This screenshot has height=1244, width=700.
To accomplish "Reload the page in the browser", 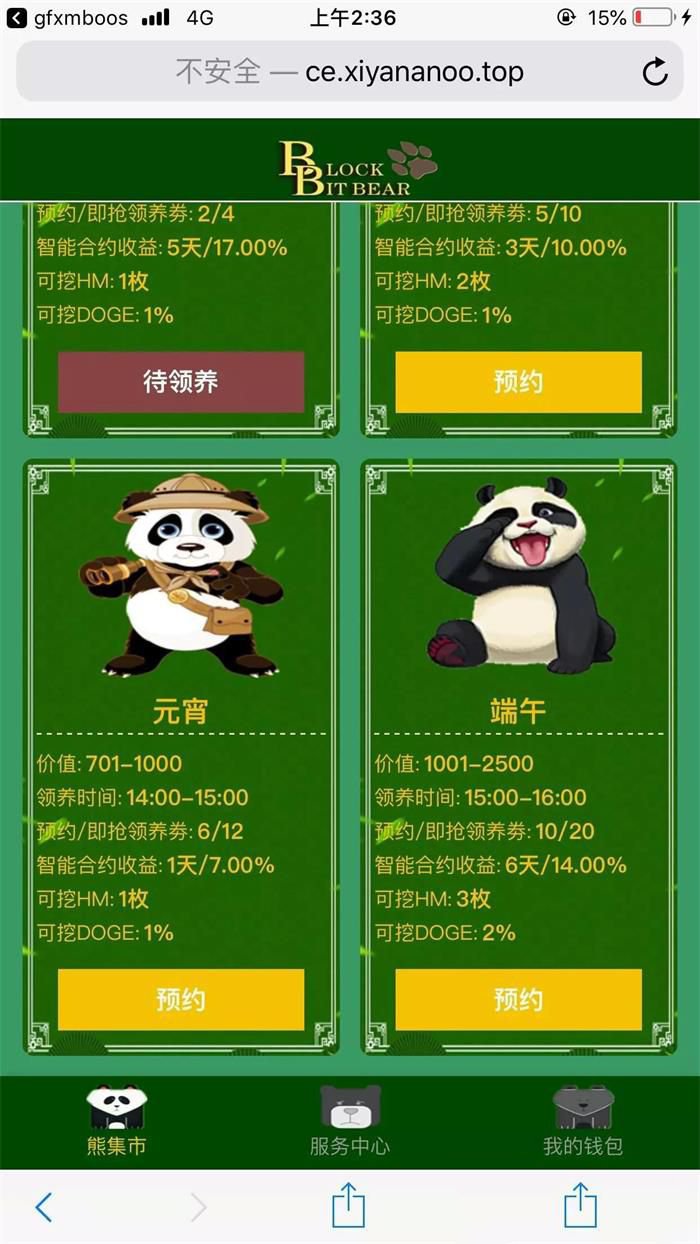I will pos(654,72).
